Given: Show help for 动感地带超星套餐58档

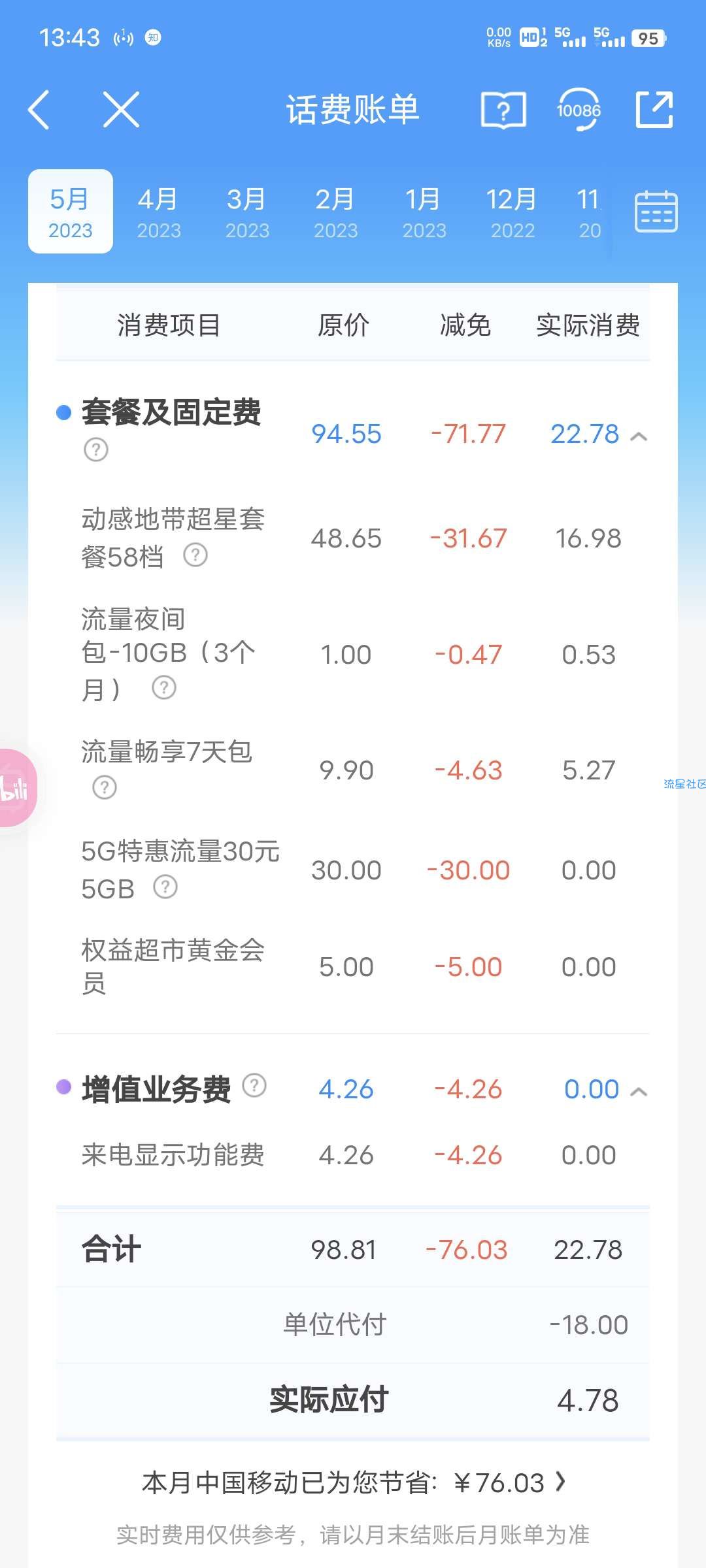Looking at the screenshot, I should [195, 555].
